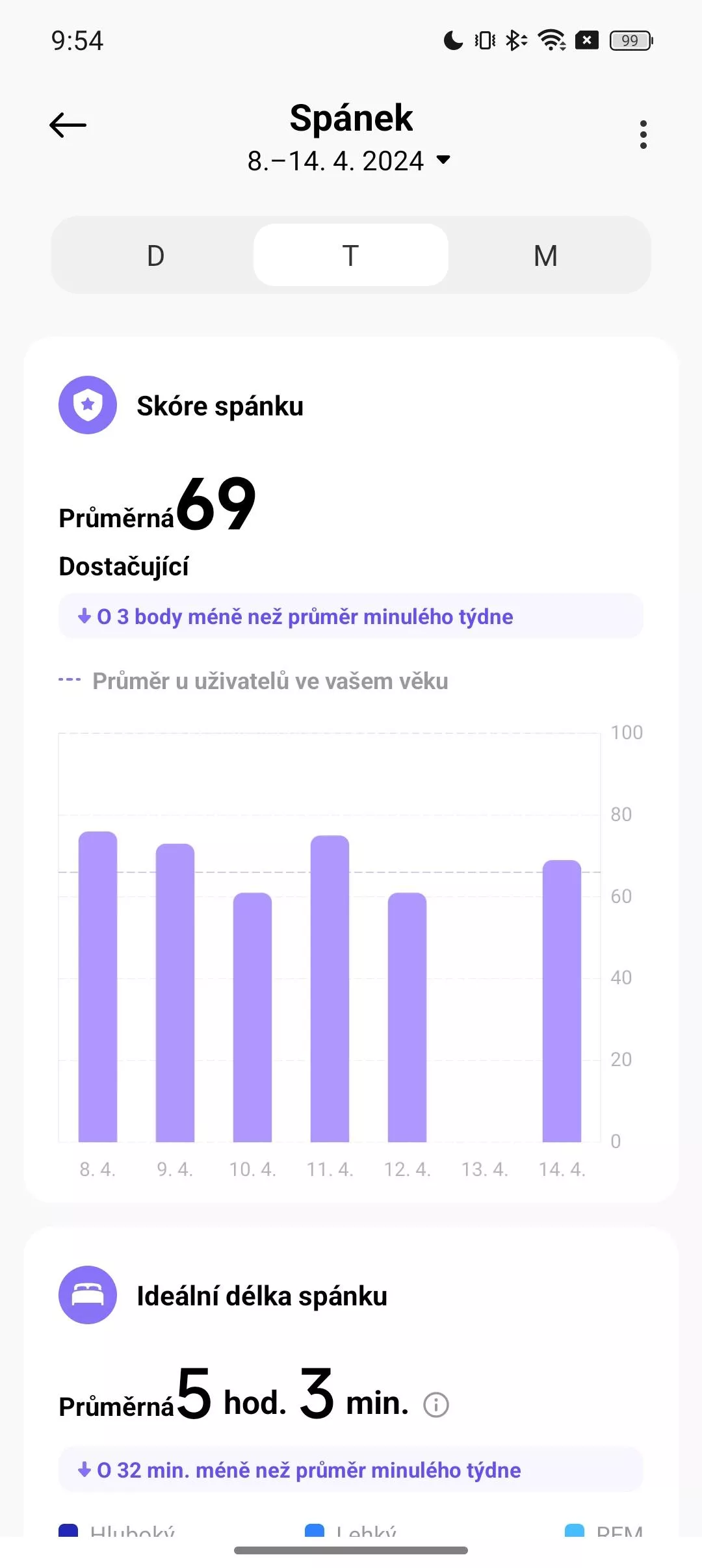Switch to the M month tab

pos(546,255)
